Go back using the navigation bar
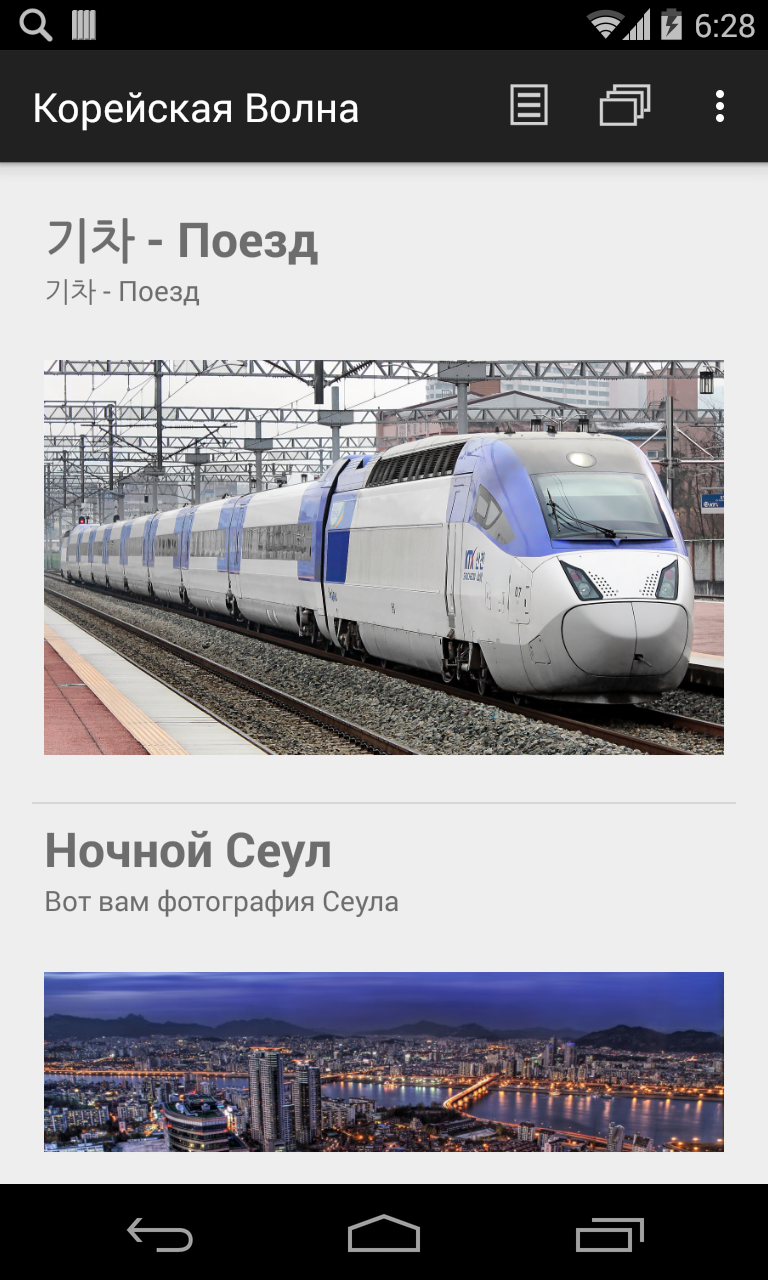 pos(160,1234)
